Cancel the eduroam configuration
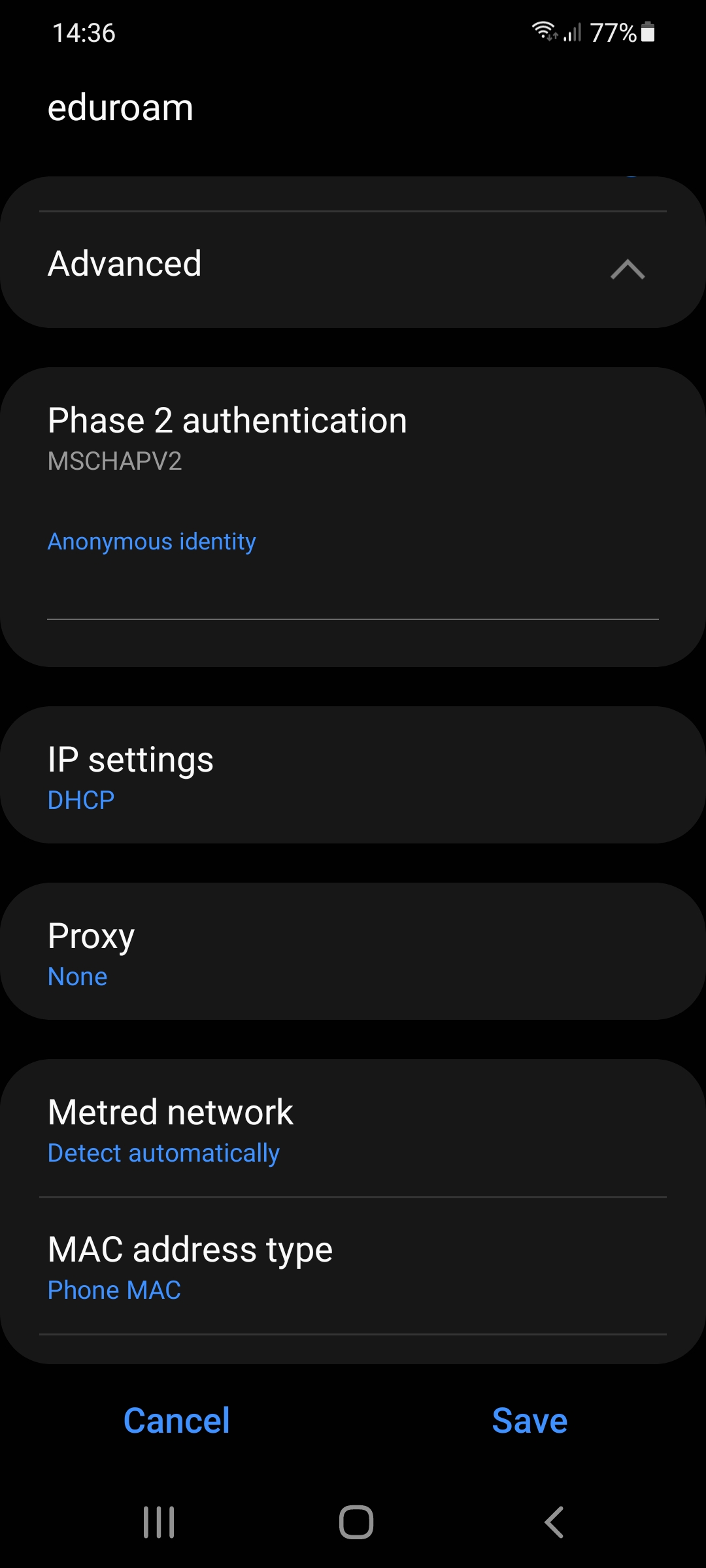Viewport: 706px width, 1568px height. (x=176, y=1420)
